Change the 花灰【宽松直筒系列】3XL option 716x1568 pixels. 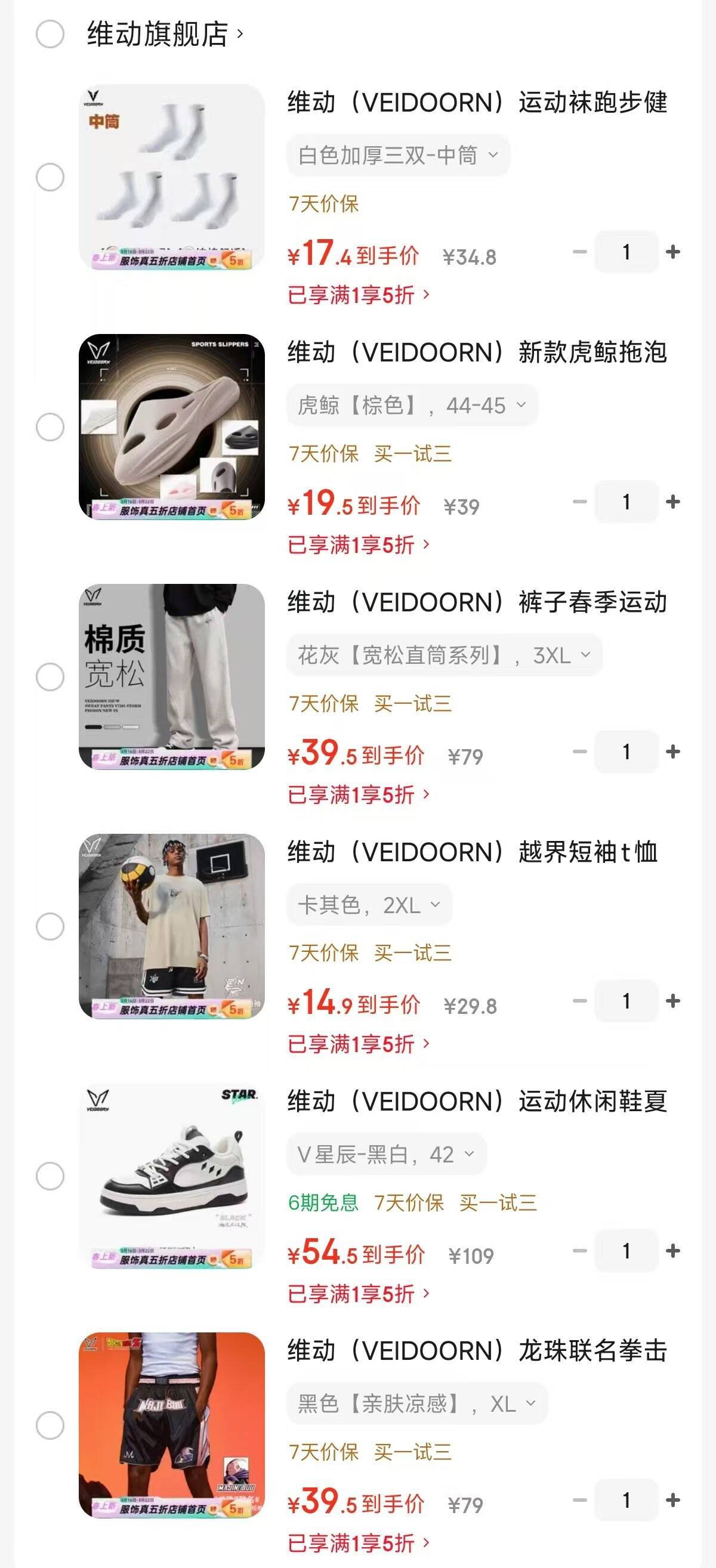[x=445, y=655]
